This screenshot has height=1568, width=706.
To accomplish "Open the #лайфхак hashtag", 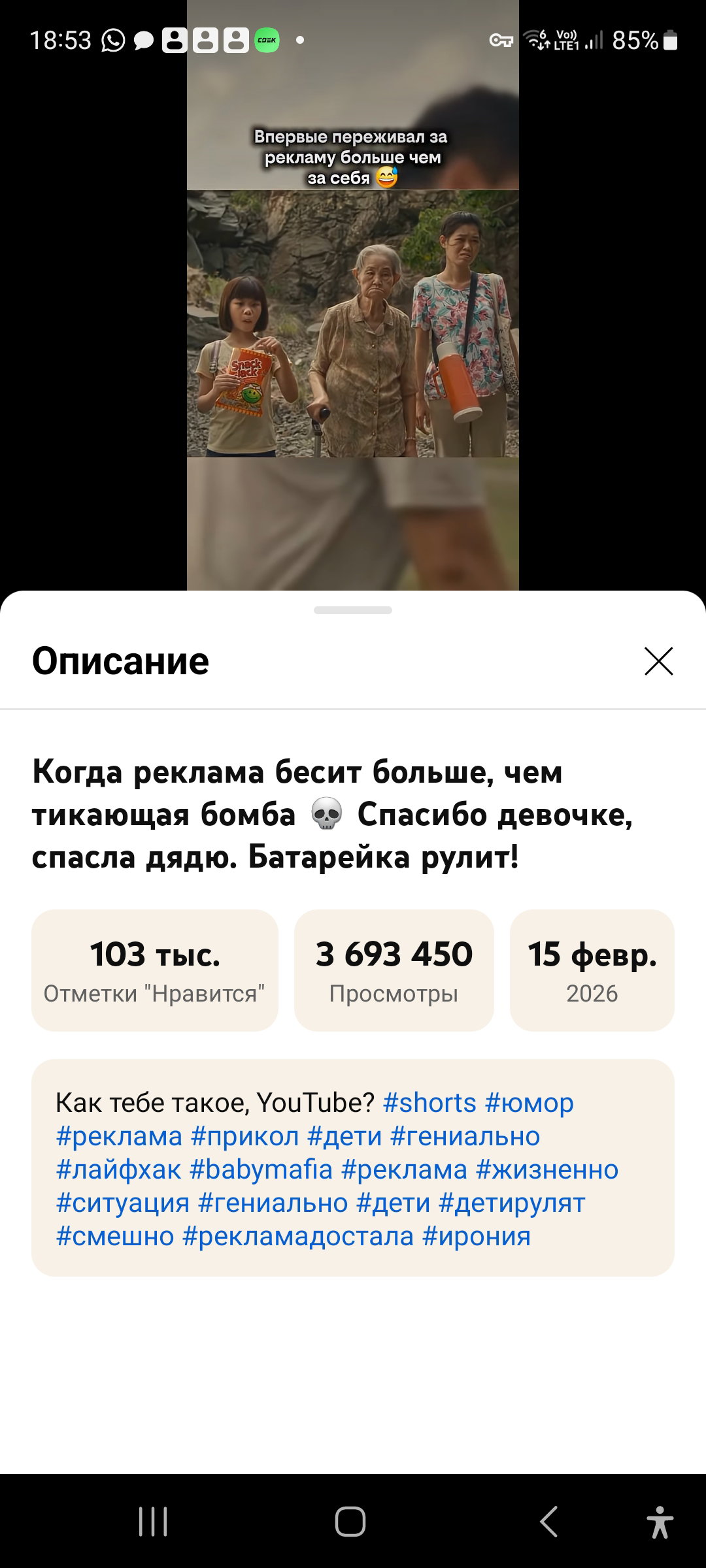I will 118,1169.
